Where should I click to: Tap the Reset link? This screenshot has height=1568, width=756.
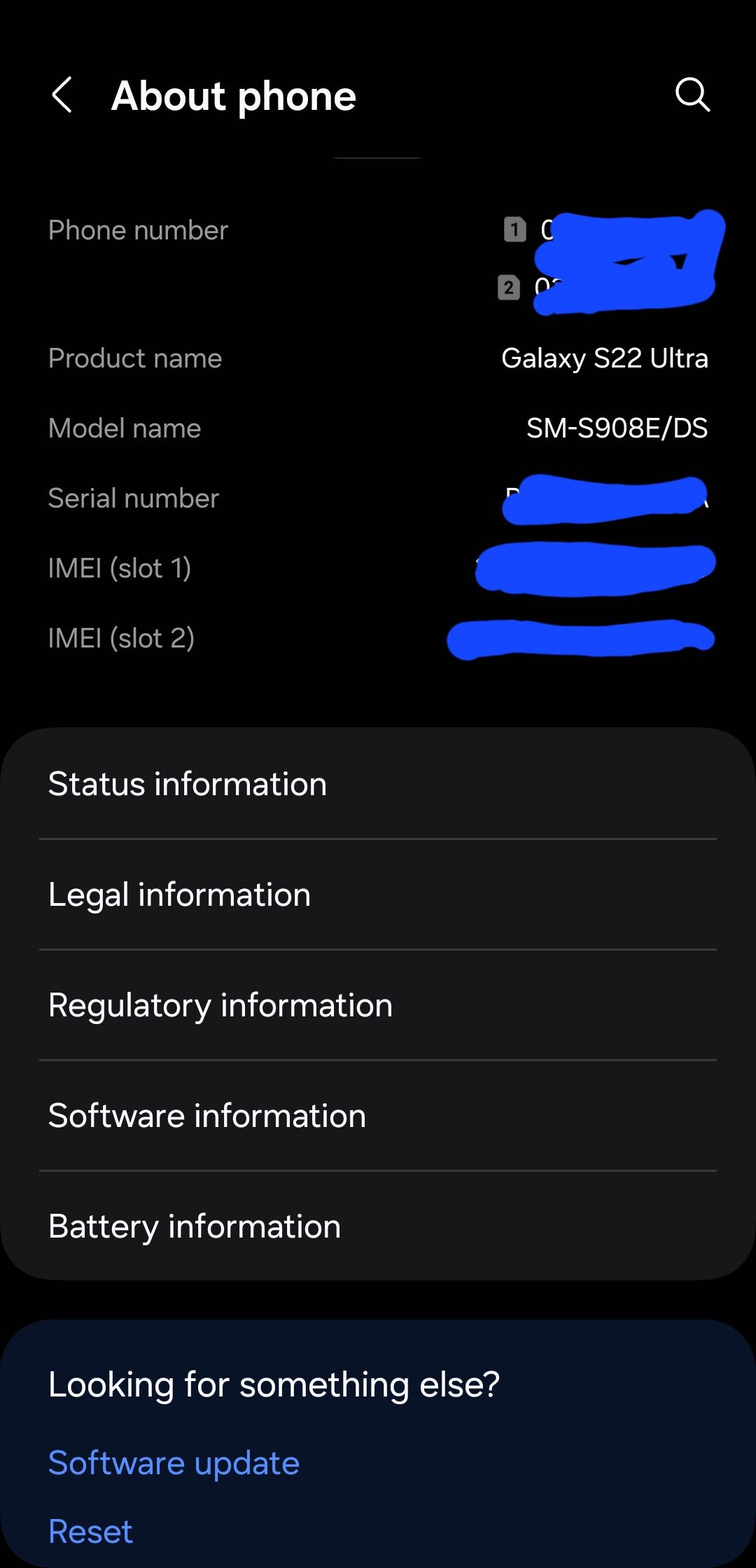90,1531
